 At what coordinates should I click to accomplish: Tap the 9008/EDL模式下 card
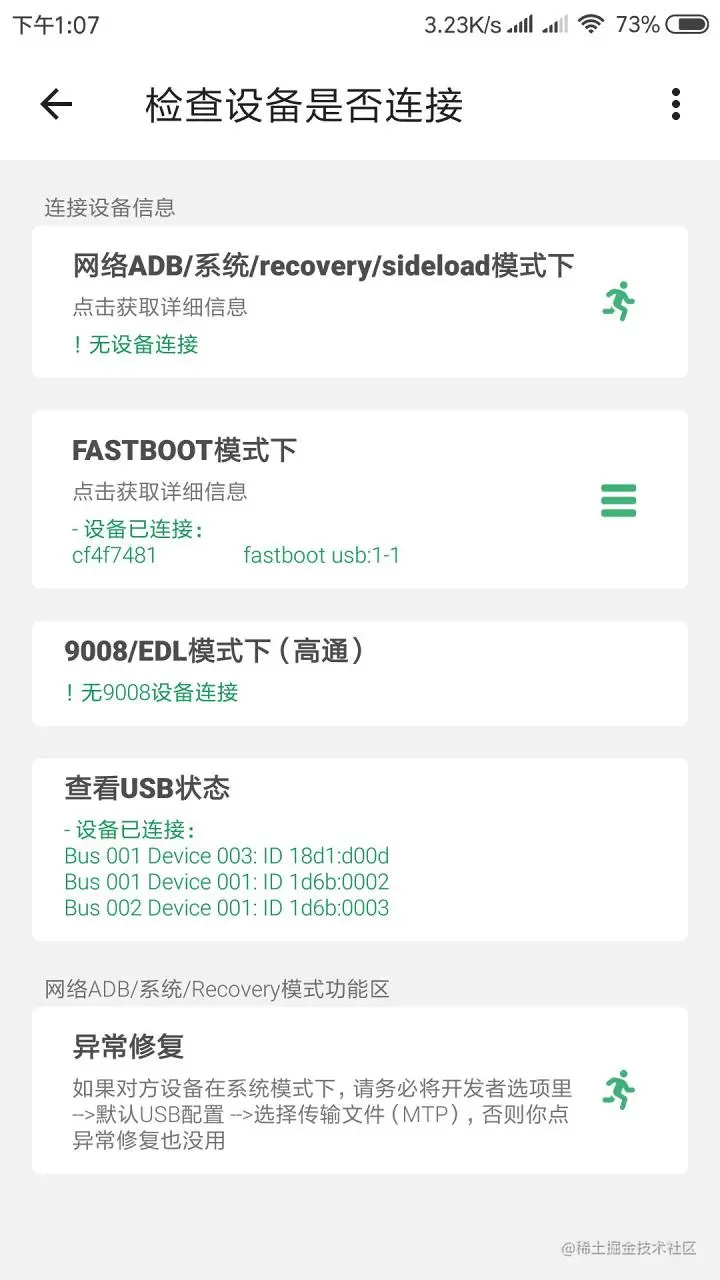(359, 672)
